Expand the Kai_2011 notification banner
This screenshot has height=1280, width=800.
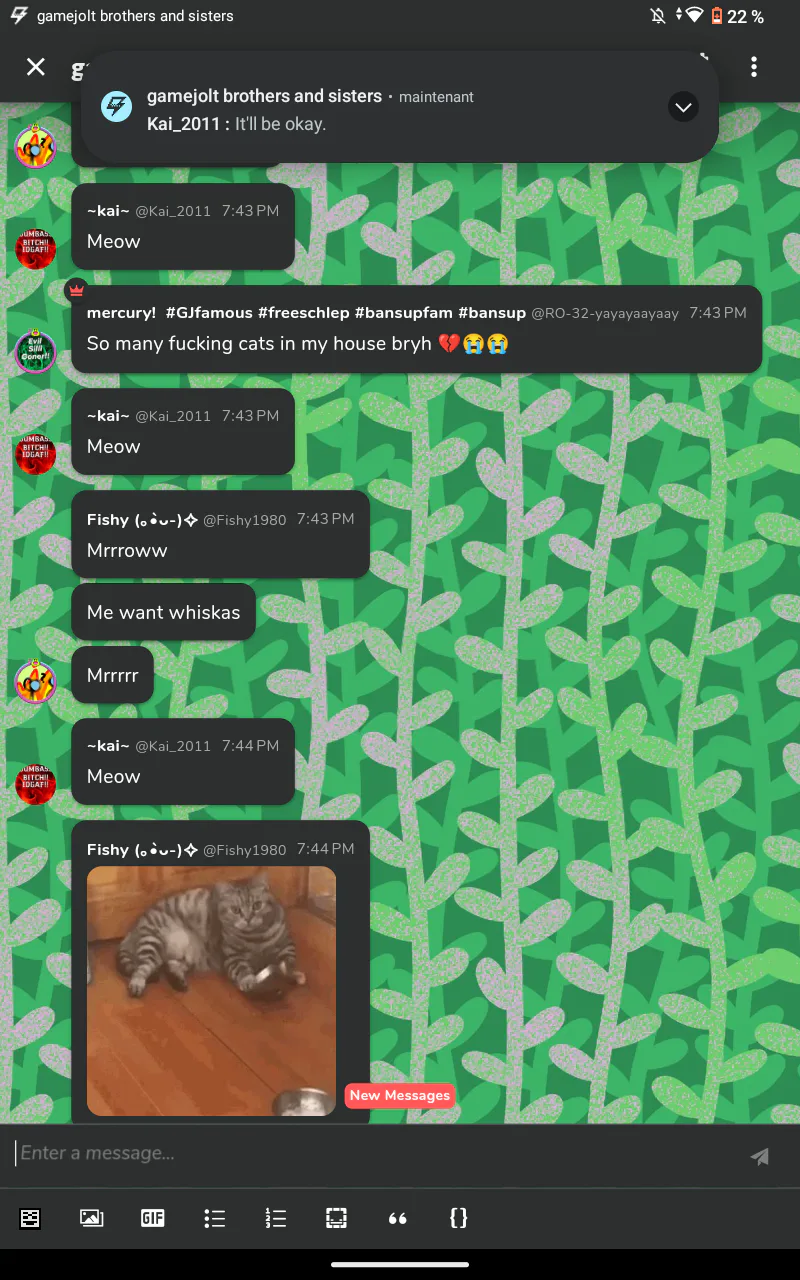[683, 106]
